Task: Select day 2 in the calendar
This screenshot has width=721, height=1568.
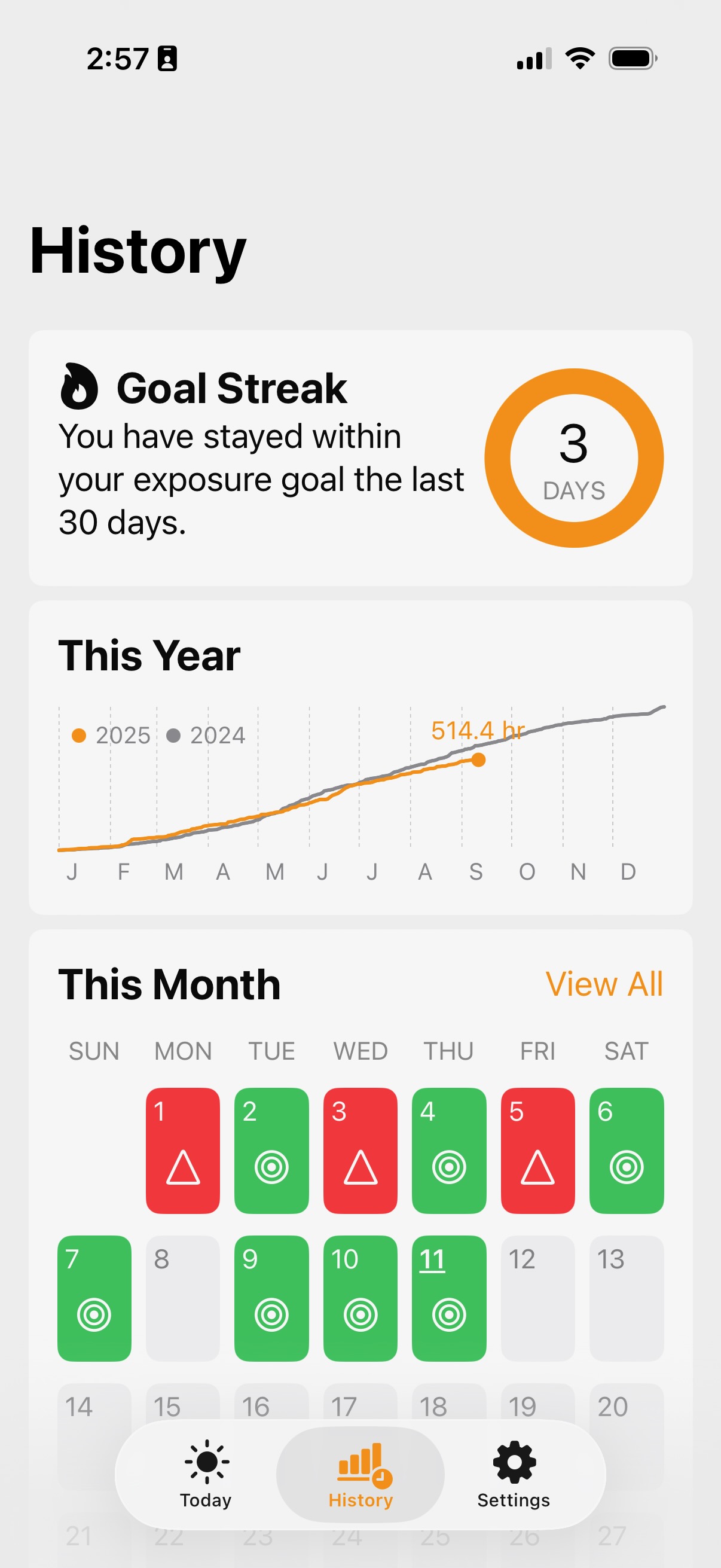Action: pos(271,1150)
